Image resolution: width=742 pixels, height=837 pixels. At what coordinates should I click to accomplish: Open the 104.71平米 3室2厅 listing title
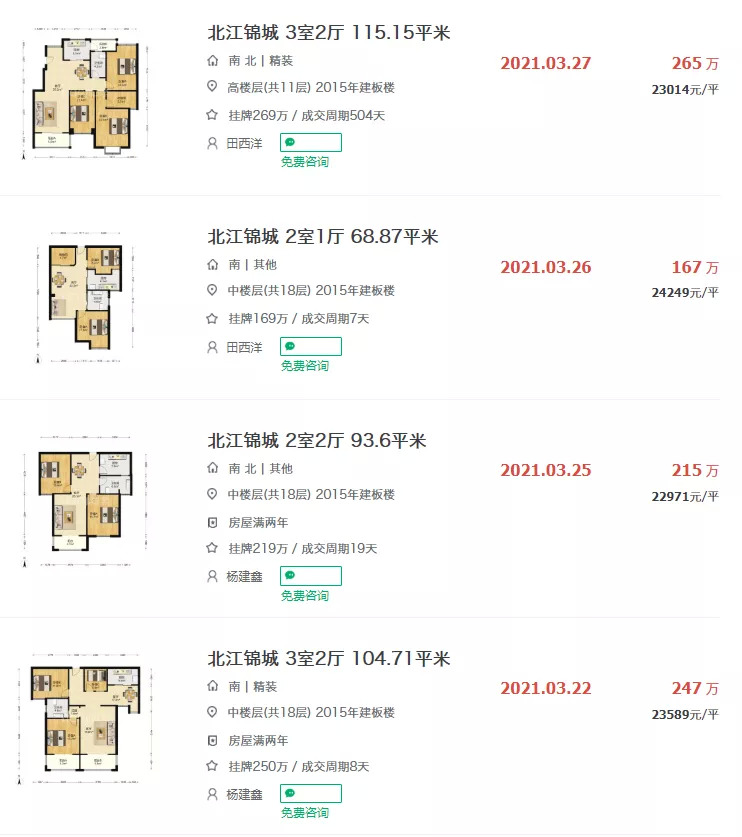329,659
